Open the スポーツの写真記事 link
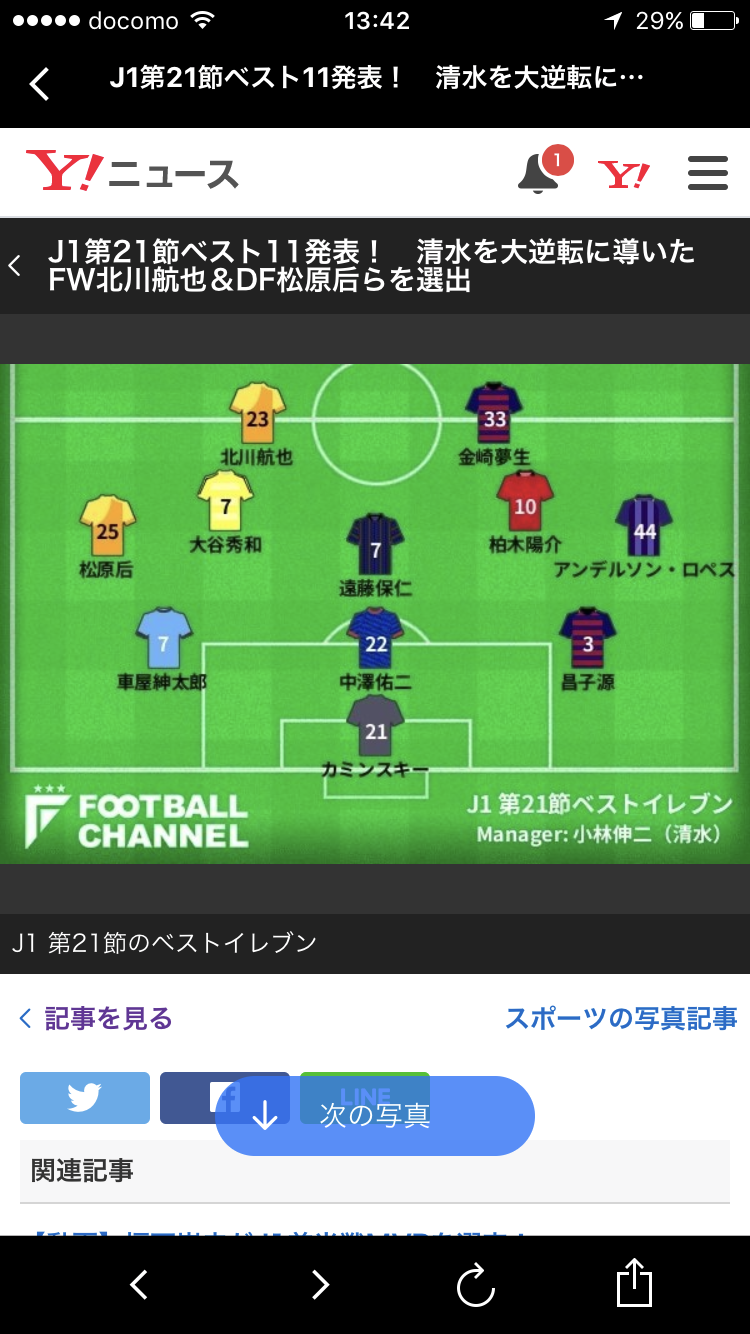The height and width of the screenshot is (1334, 750). (x=621, y=1018)
